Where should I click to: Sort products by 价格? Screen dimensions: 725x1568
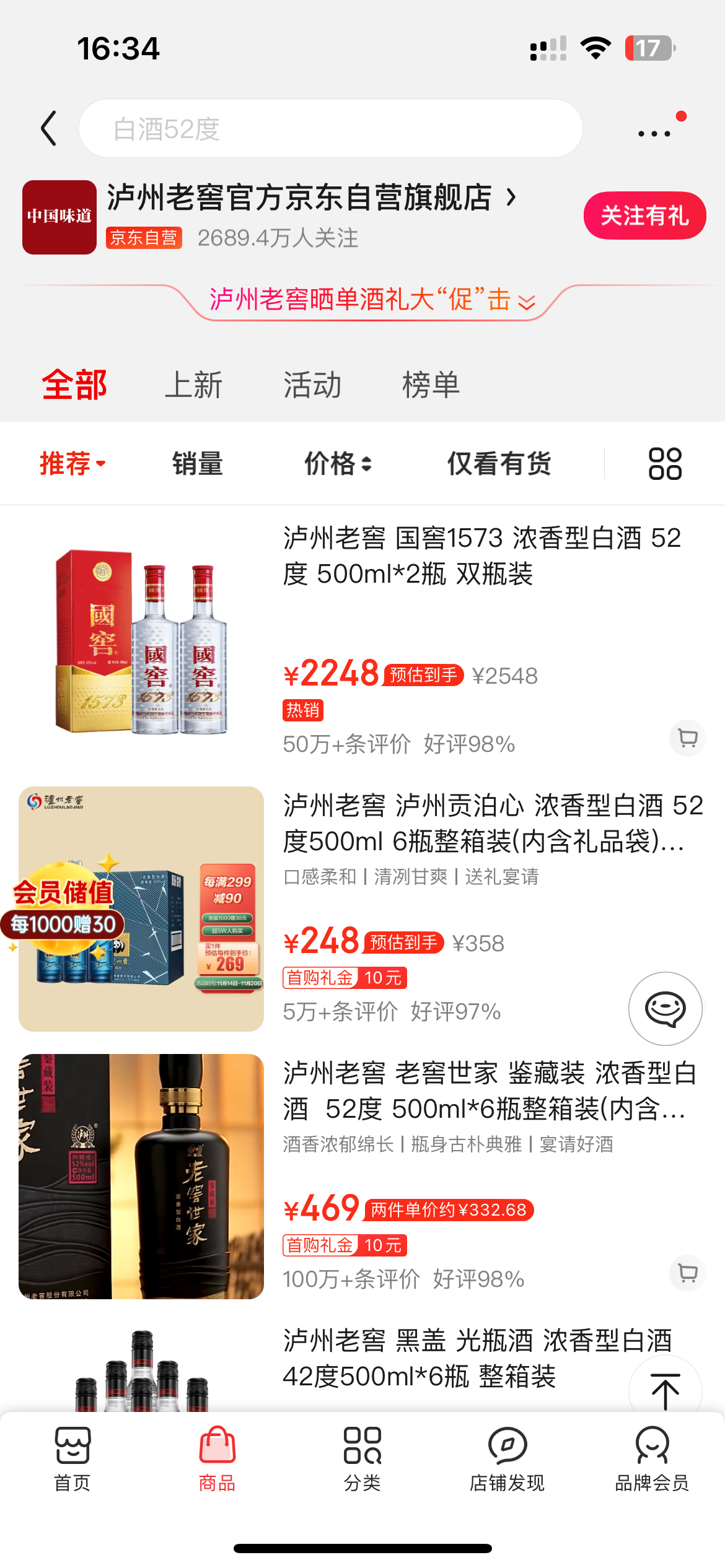tap(338, 464)
